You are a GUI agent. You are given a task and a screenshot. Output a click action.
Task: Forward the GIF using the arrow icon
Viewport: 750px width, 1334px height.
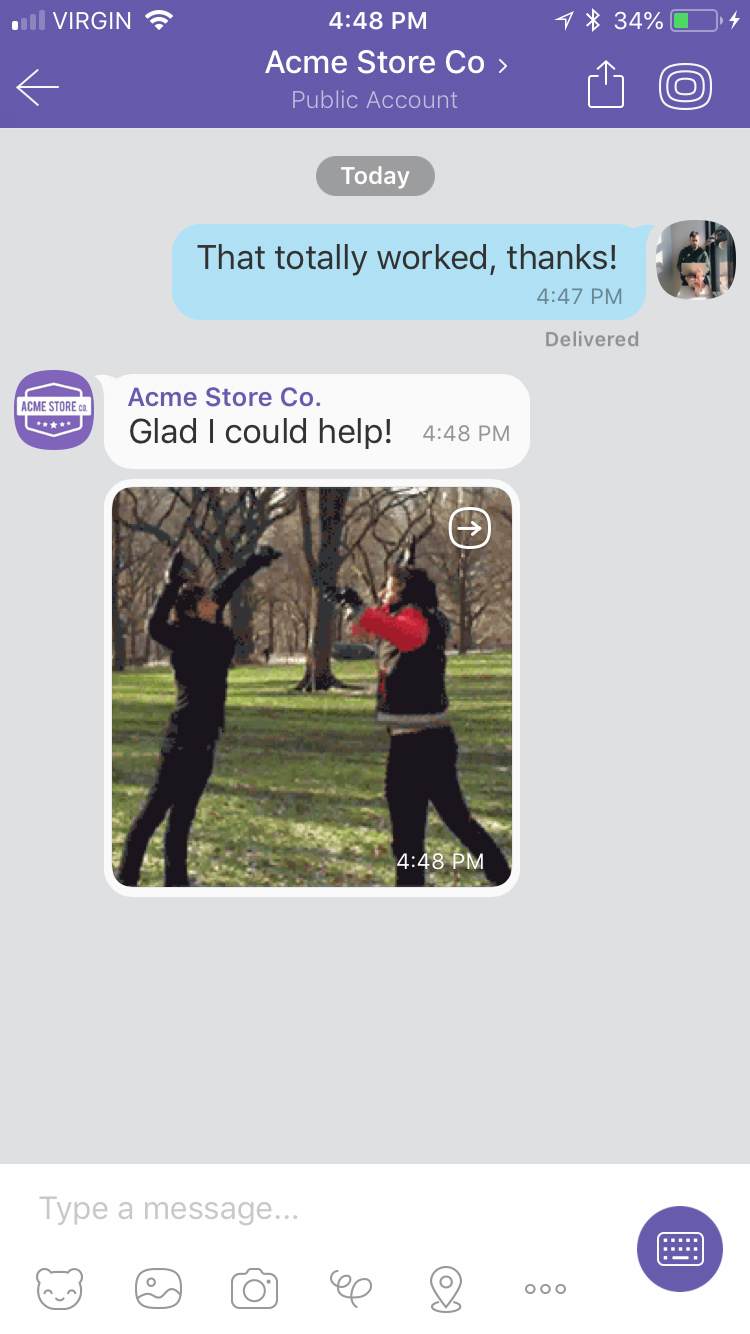click(469, 528)
